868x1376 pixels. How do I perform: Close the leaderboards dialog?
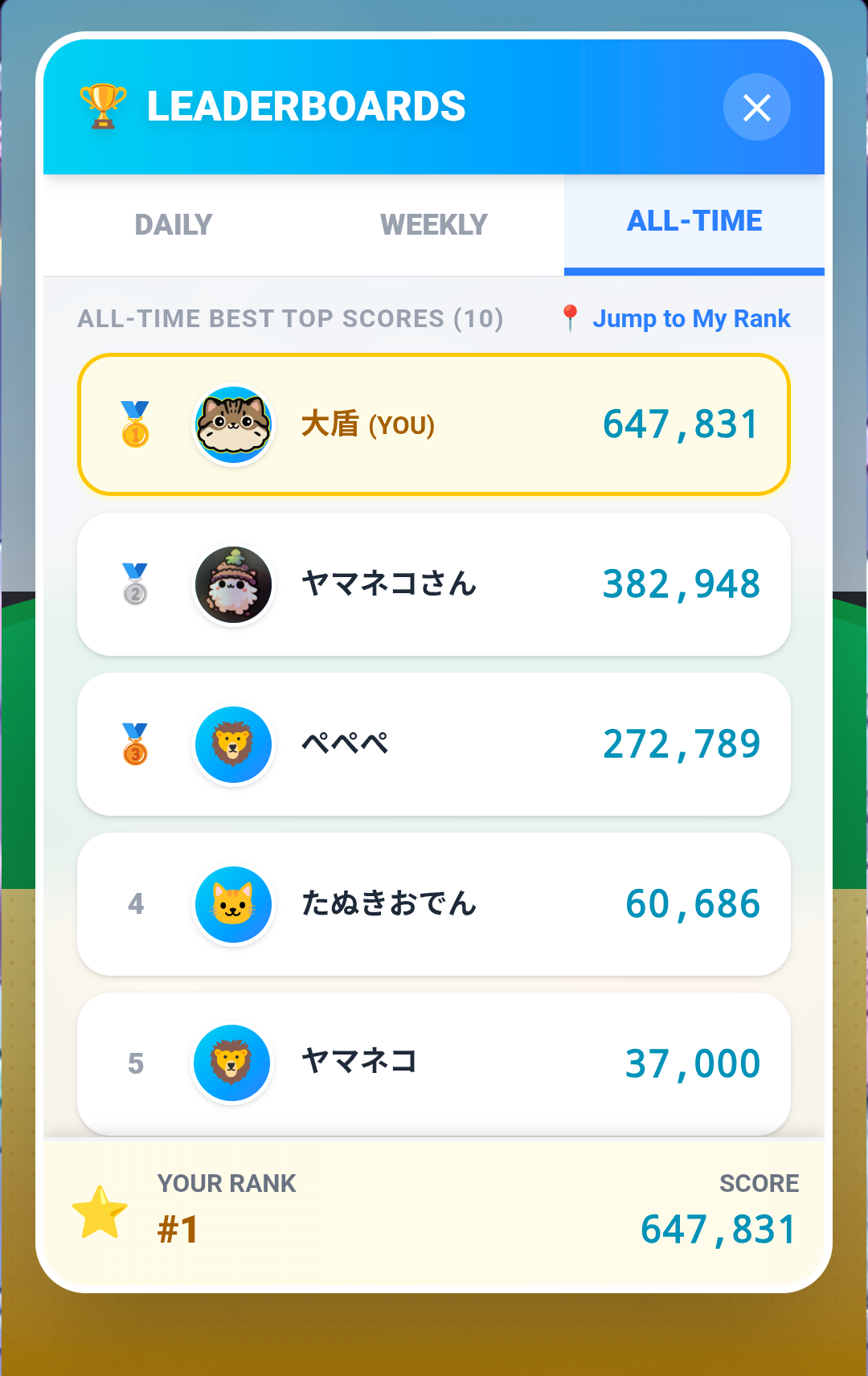click(756, 107)
